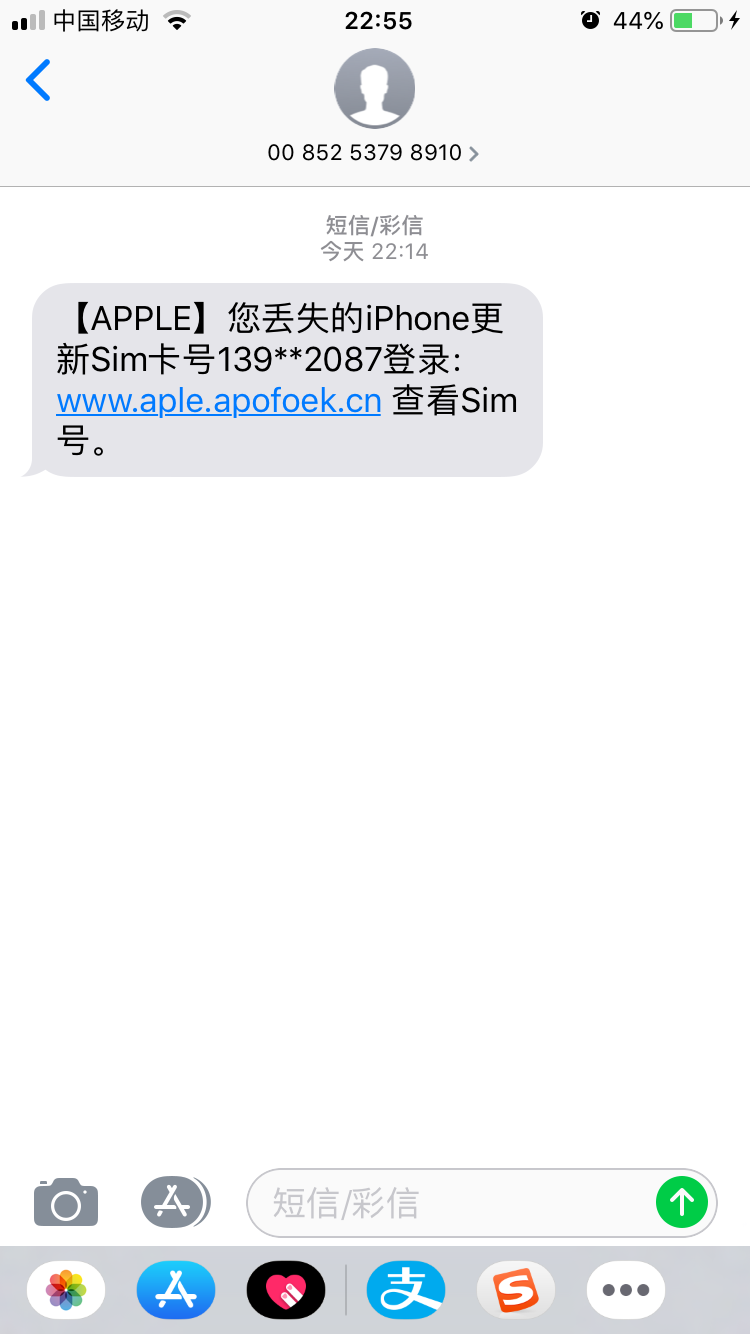The image size is (750, 1334).
Task: Send the message with the green arrow
Action: click(682, 1202)
